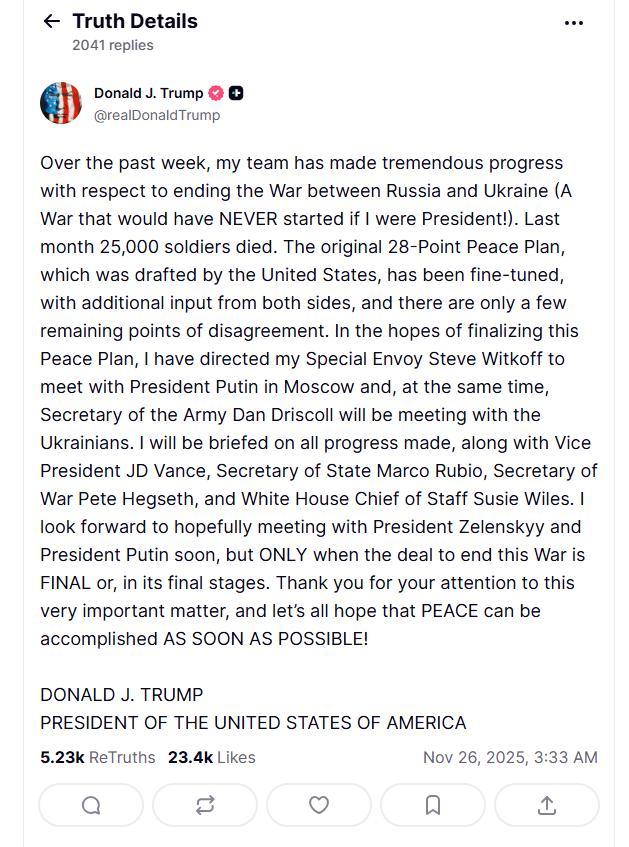Go back using the arrow beside Truth Details

[52, 21]
